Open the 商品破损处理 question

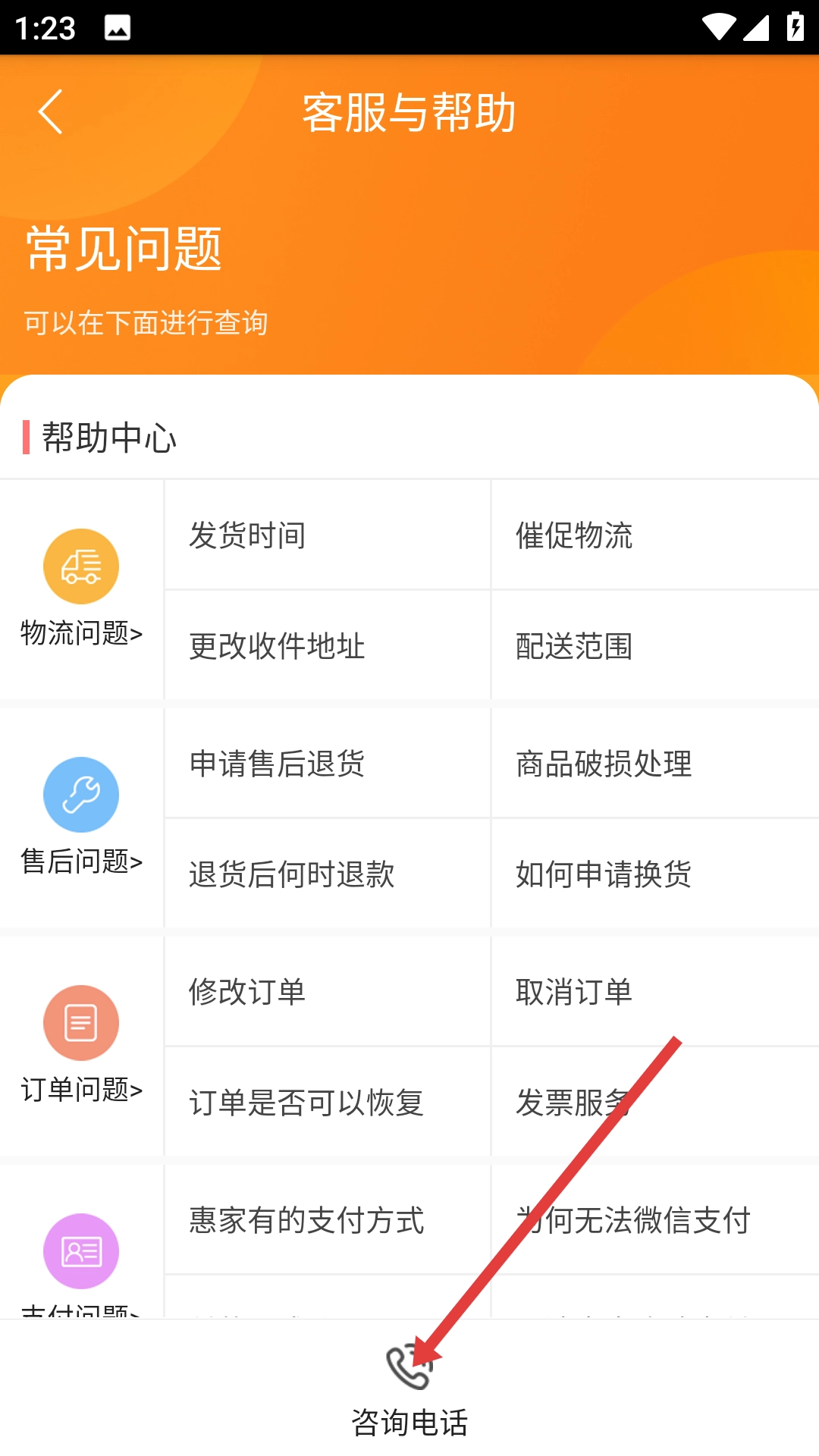pyautogui.click(x=654, y=764)
